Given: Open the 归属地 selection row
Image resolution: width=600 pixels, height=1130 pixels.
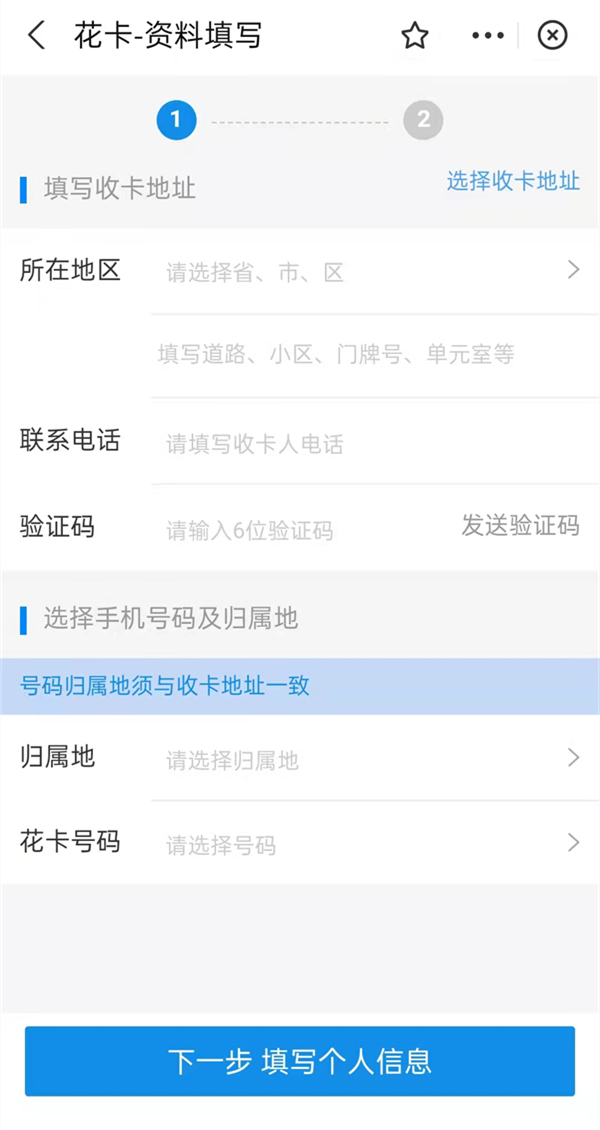Looking at the screenshot, I should pyautogui.click(x=370, y=759).
